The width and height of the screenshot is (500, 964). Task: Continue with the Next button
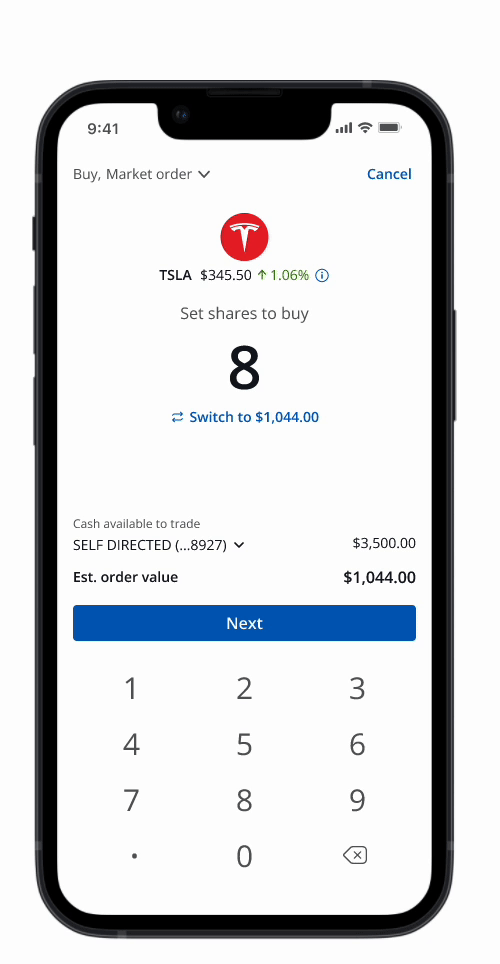[244, 623]
